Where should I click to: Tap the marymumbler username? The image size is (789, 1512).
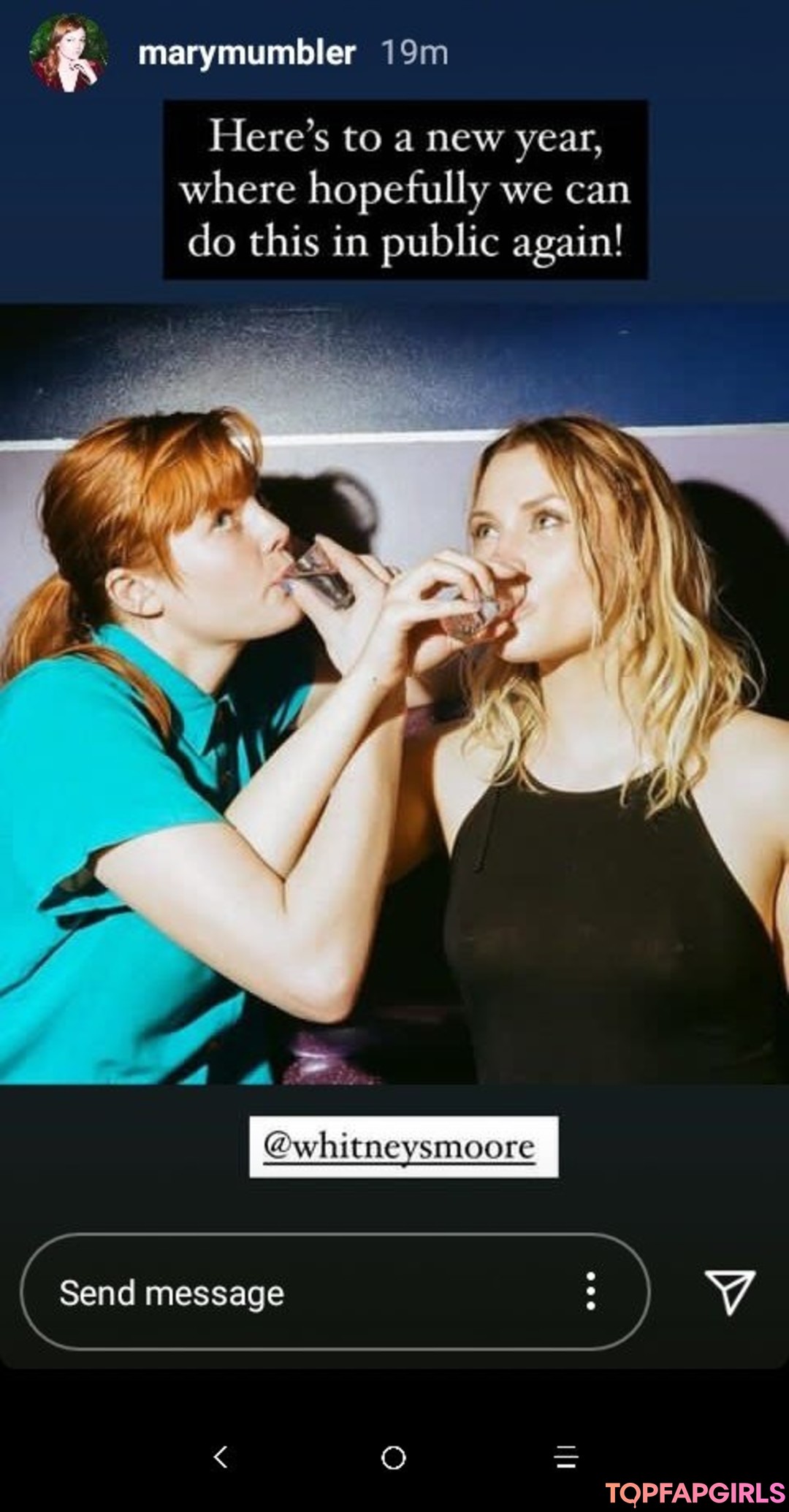coord(246,53)
